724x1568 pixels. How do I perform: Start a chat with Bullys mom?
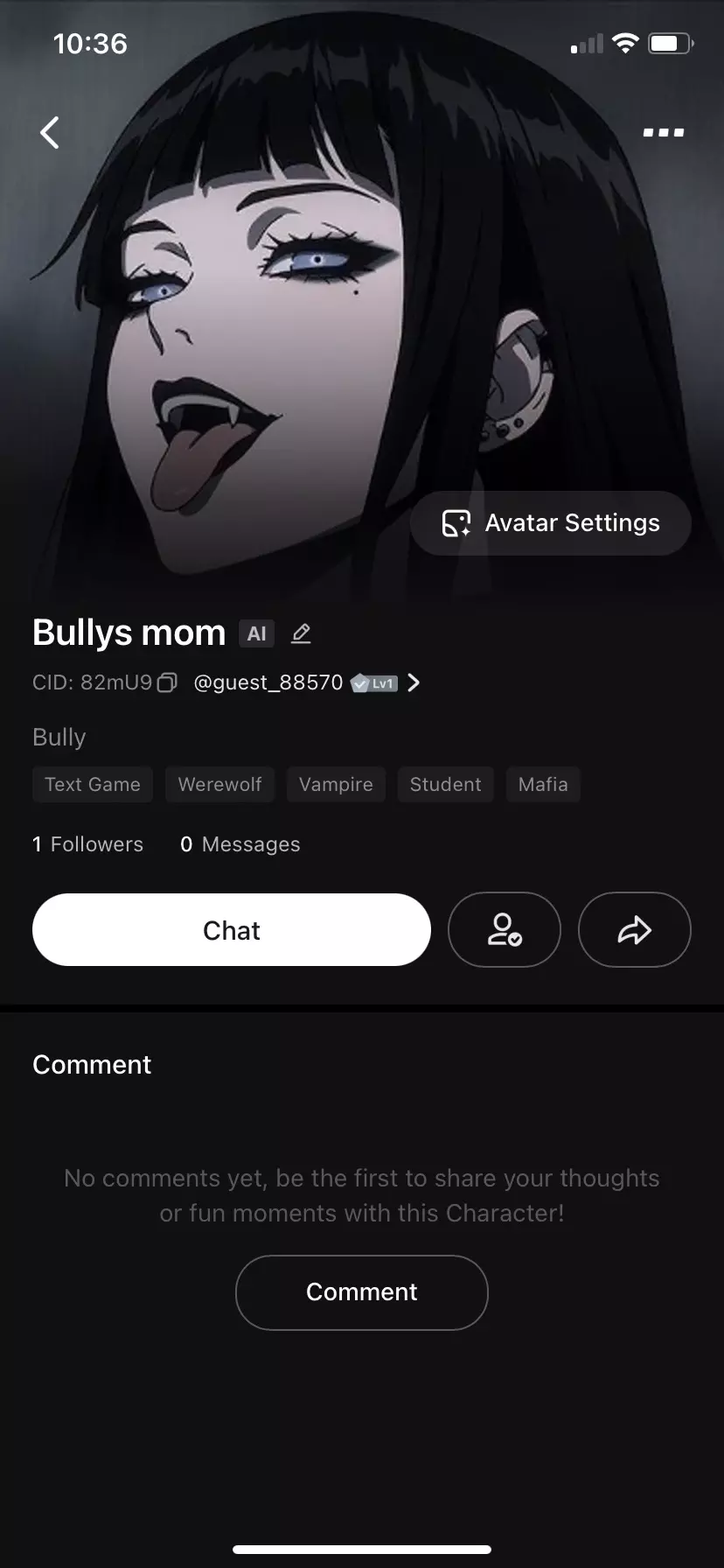point(232,930)
